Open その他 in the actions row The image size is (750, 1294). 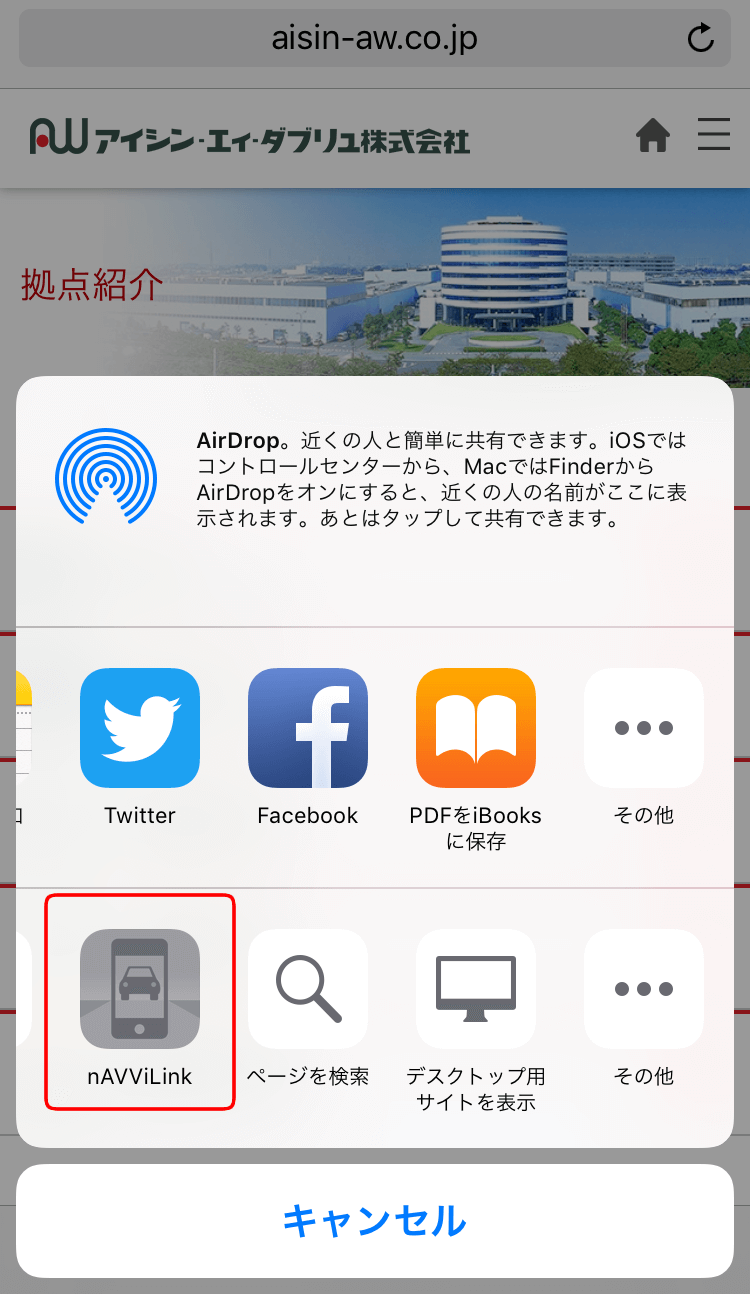point(644,989)
